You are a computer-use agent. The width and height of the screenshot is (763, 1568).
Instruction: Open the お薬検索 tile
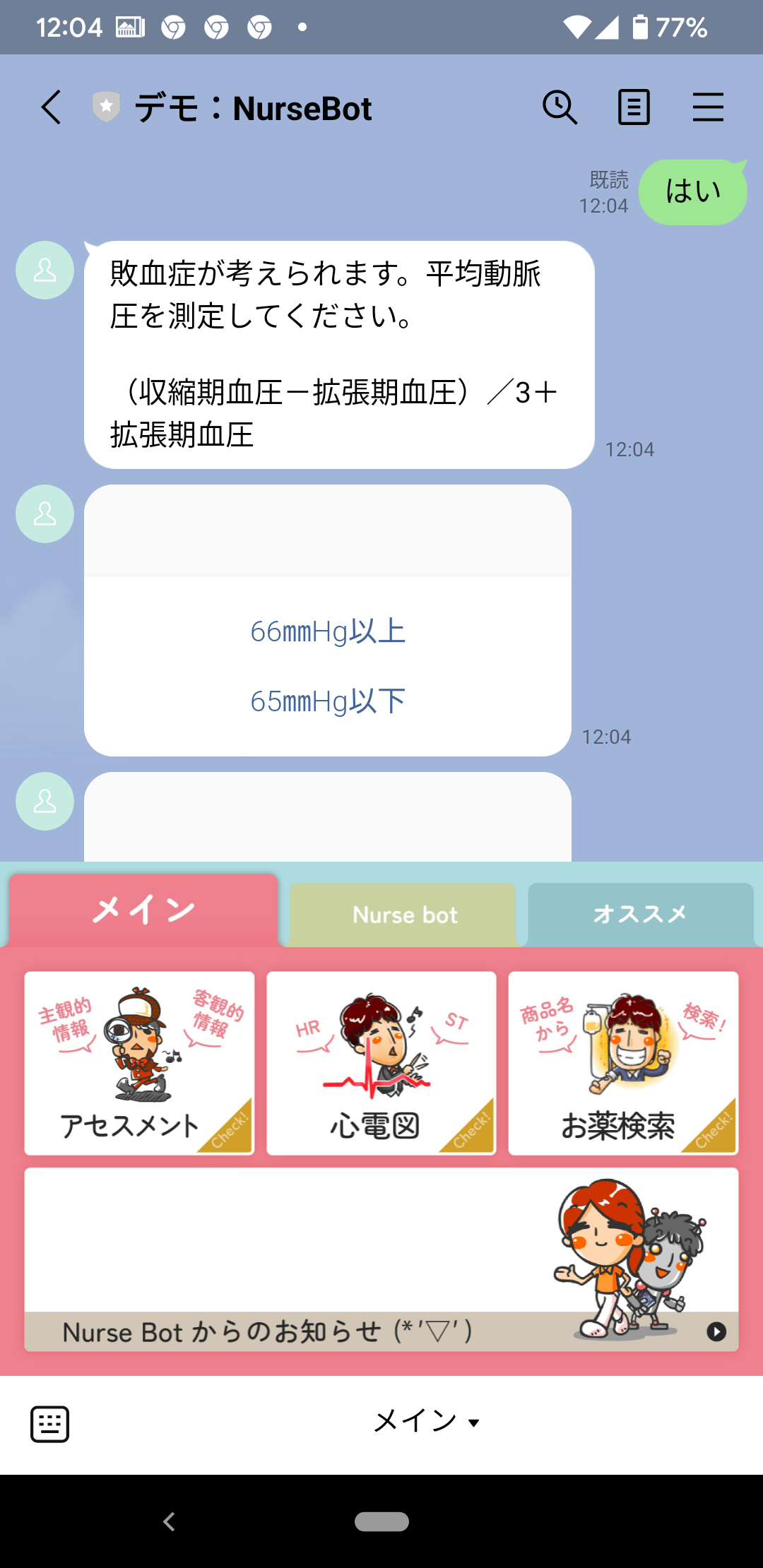tap(623, 1063)
